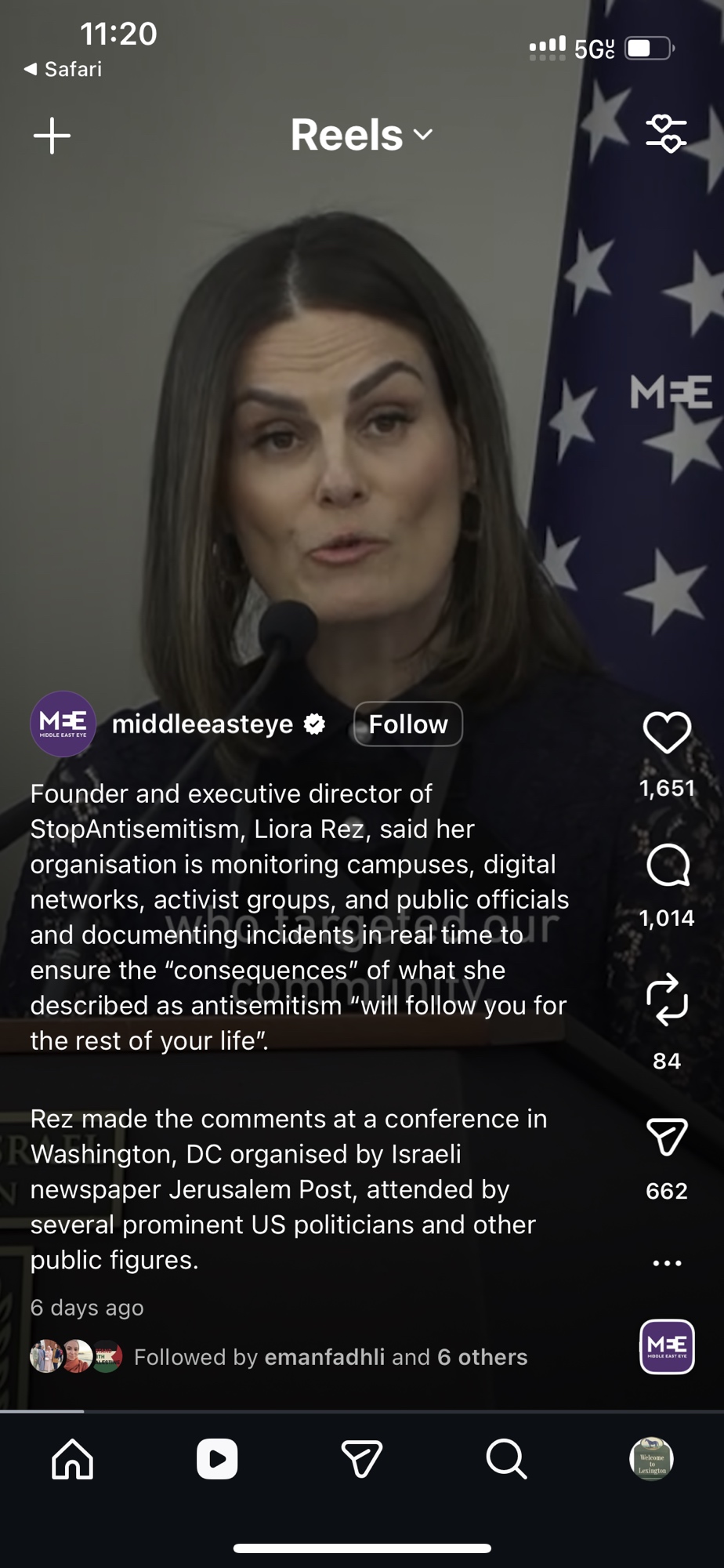Go to the Home tab

tap(72, 1459)
